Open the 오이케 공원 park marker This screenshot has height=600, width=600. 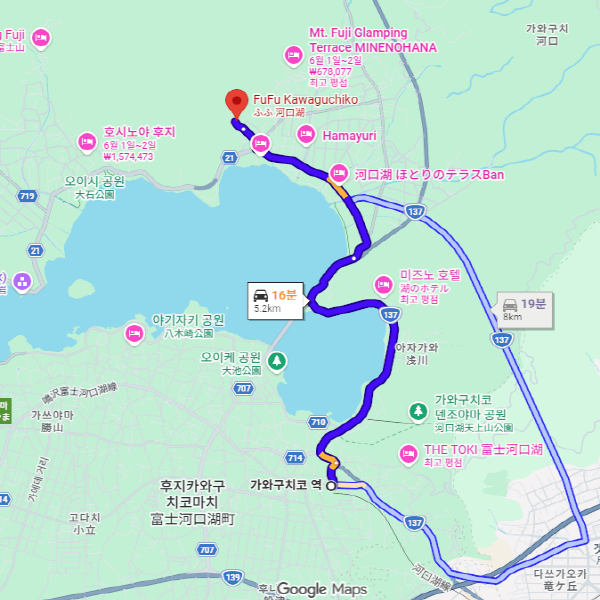coord(279,361)
